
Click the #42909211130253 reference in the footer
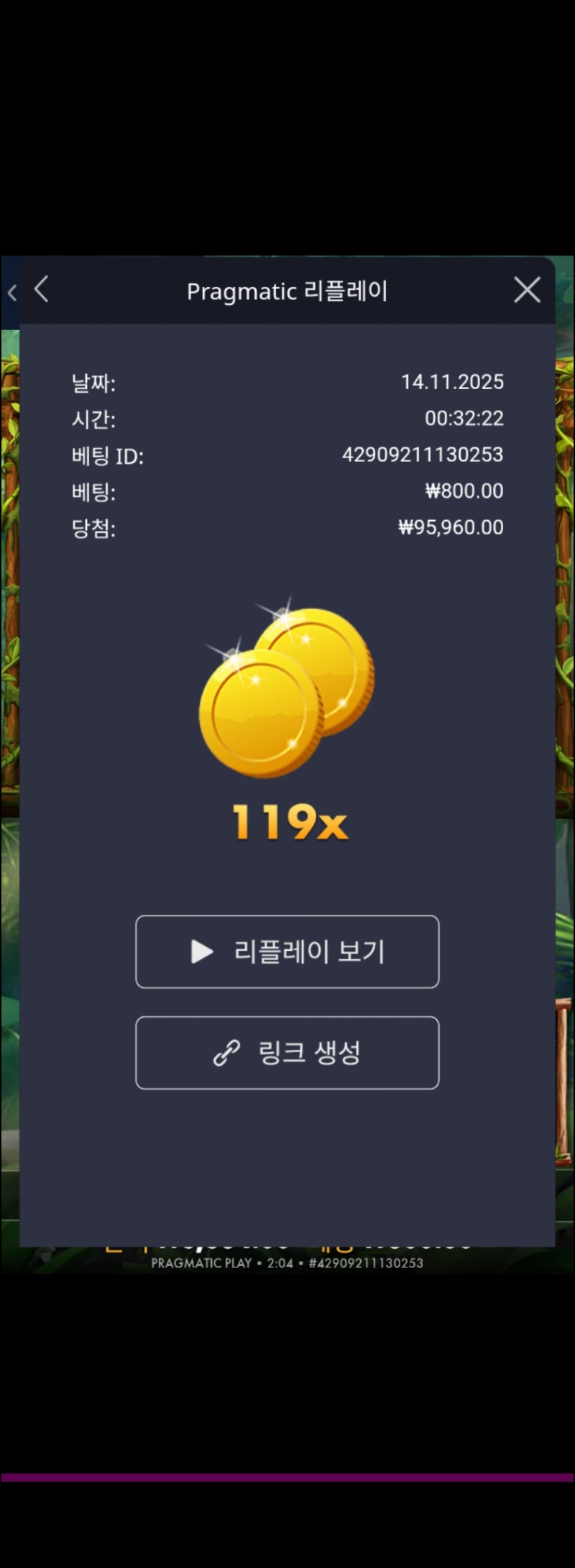click(x=368, y=1263)
